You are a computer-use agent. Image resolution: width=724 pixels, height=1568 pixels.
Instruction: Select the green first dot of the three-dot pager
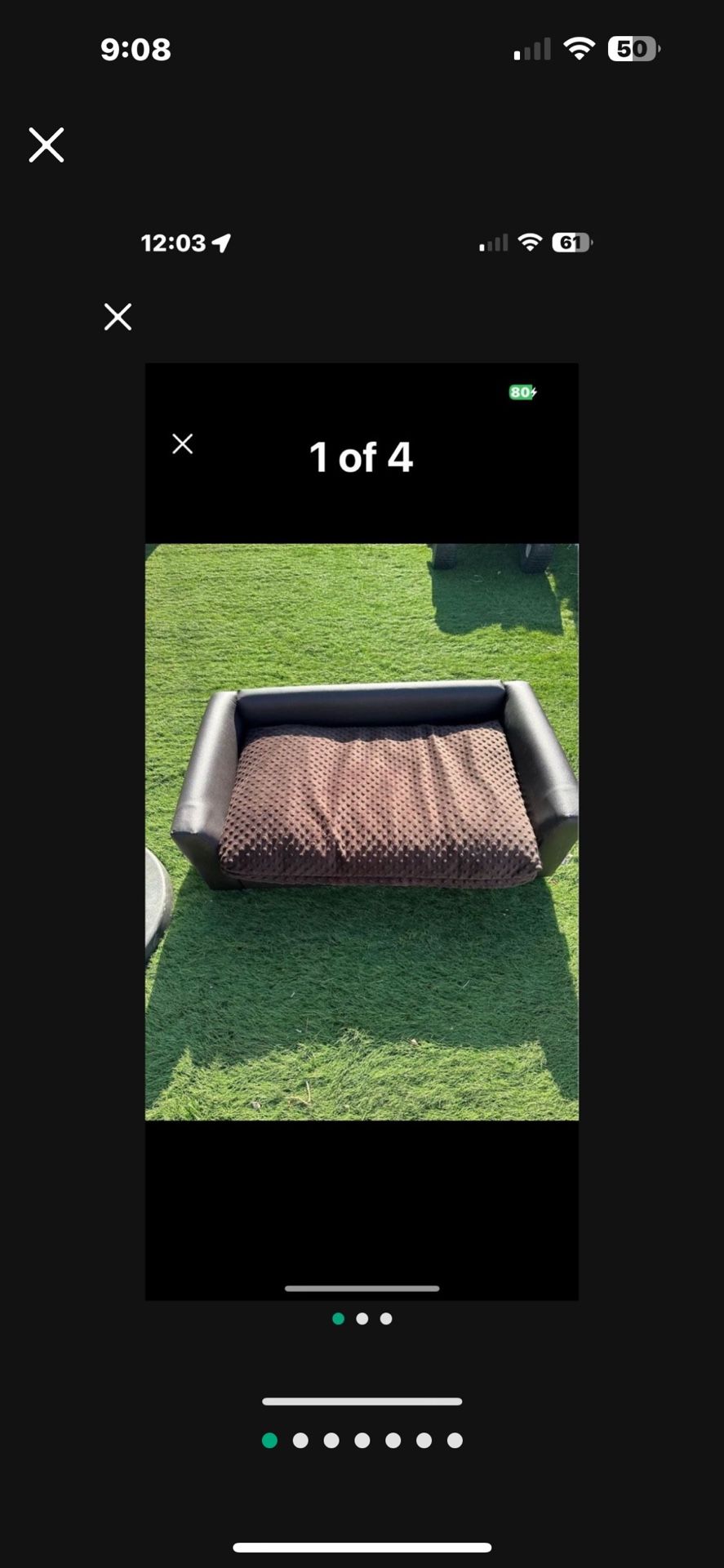338,1317
